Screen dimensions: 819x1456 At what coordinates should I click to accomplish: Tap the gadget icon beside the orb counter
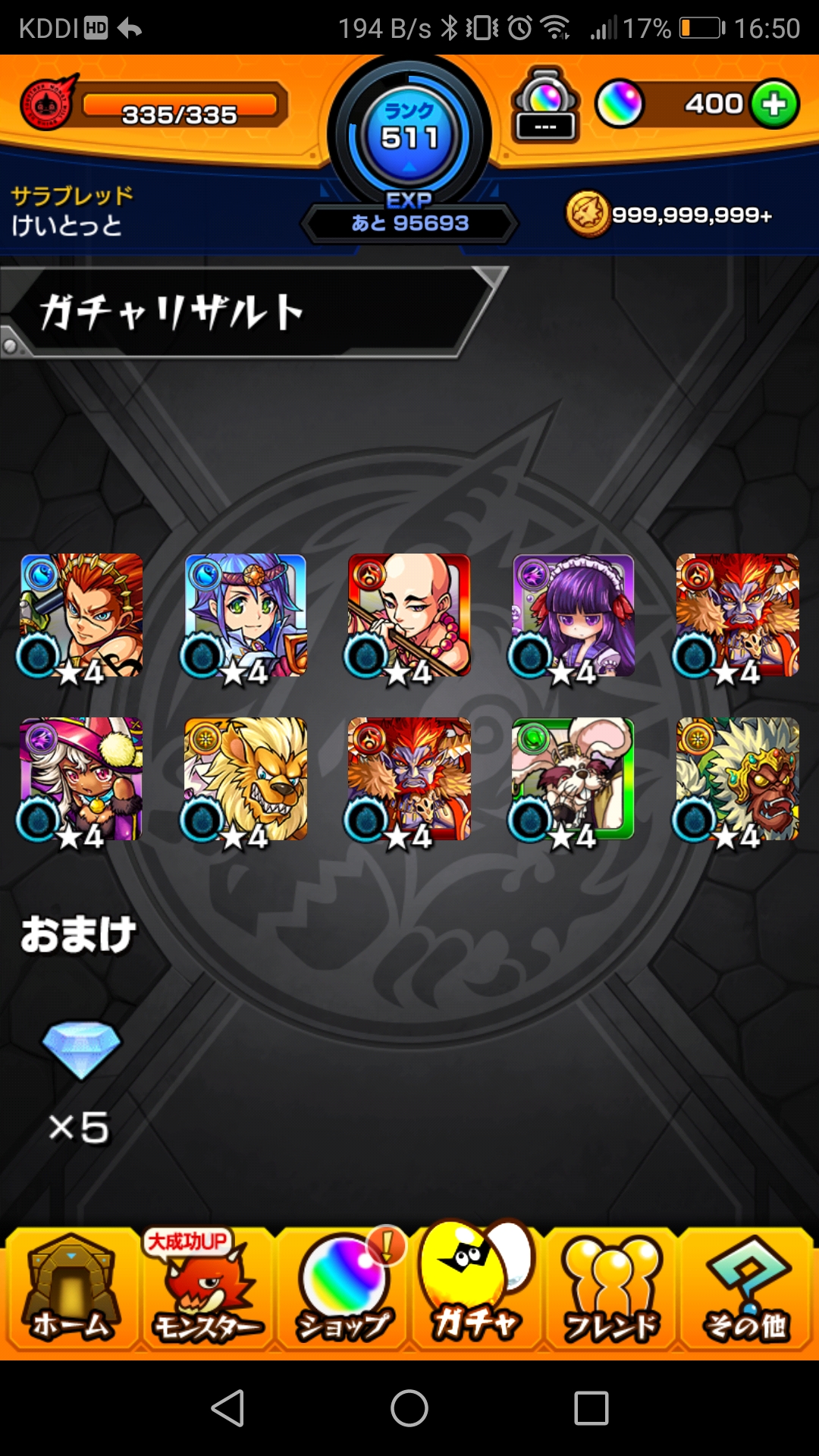coord(545,105)
